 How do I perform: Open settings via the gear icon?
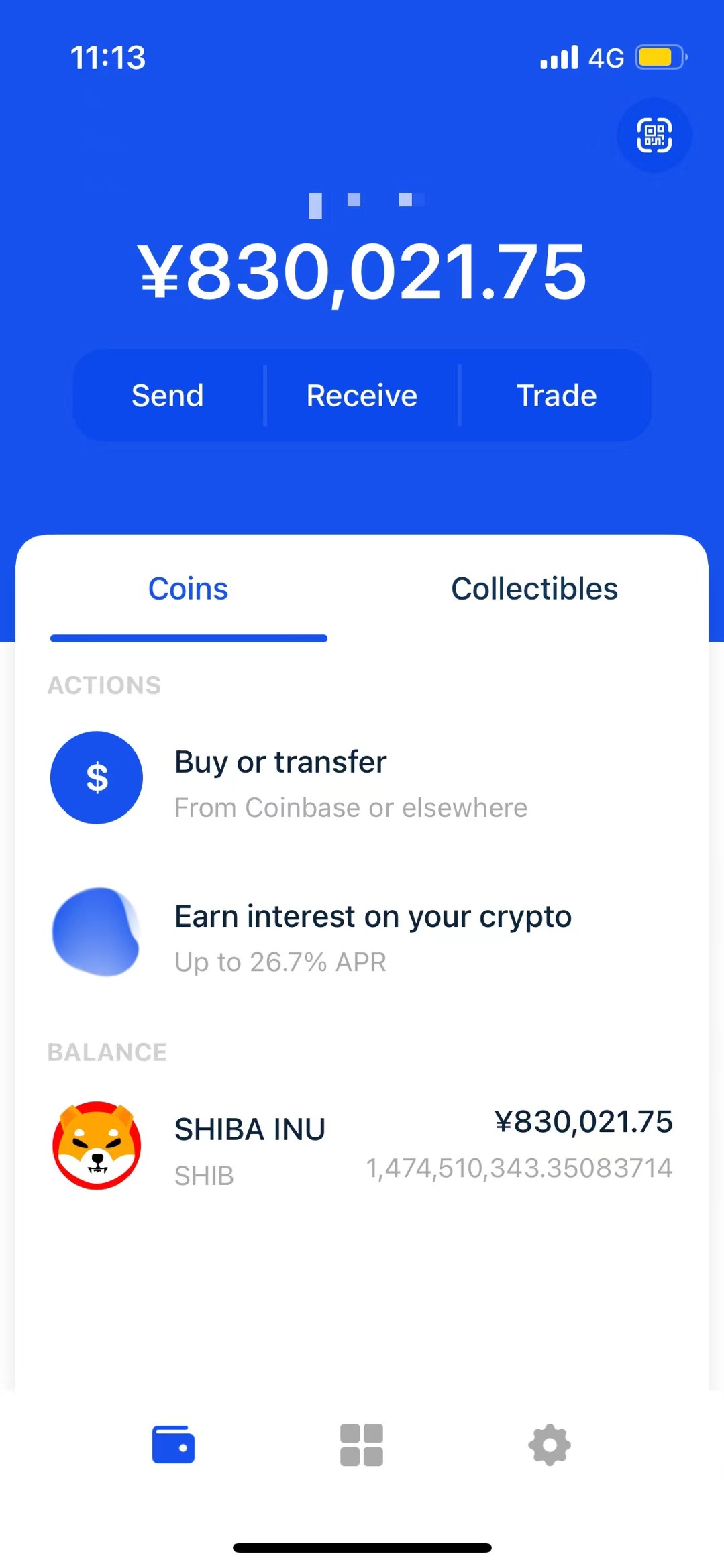point(550,1444)
